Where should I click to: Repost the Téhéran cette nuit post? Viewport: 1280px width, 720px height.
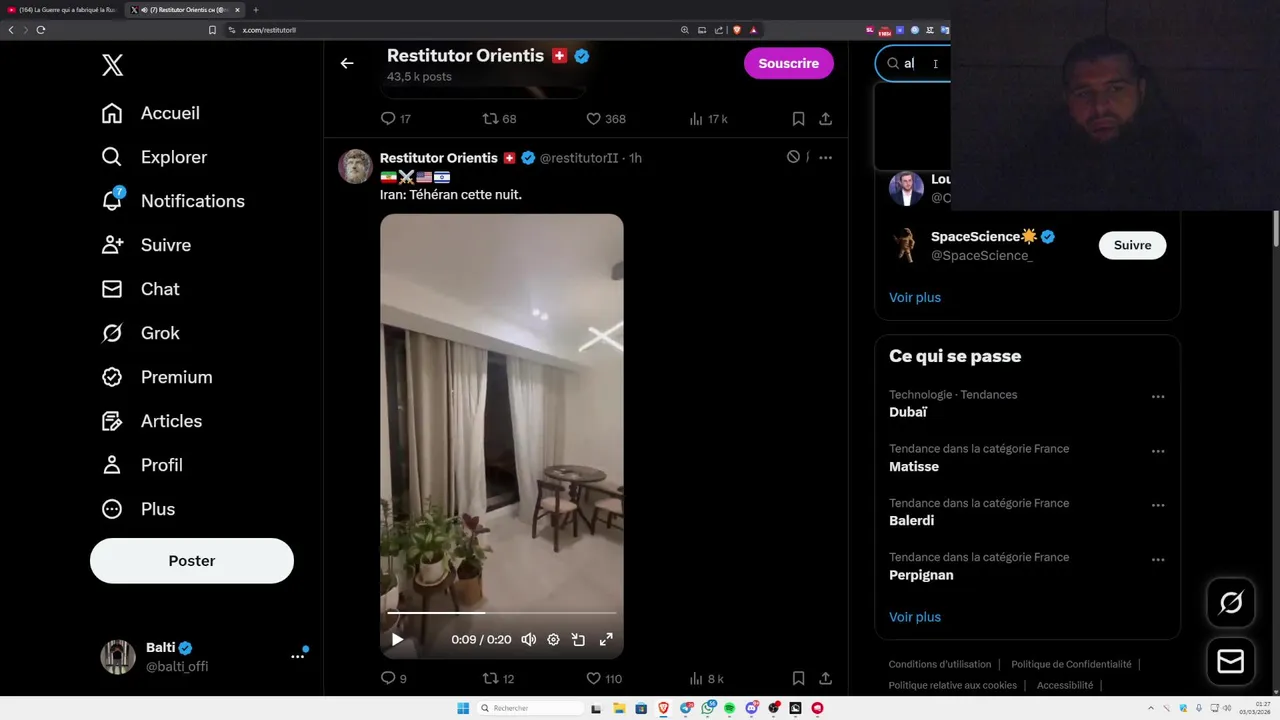490,678
